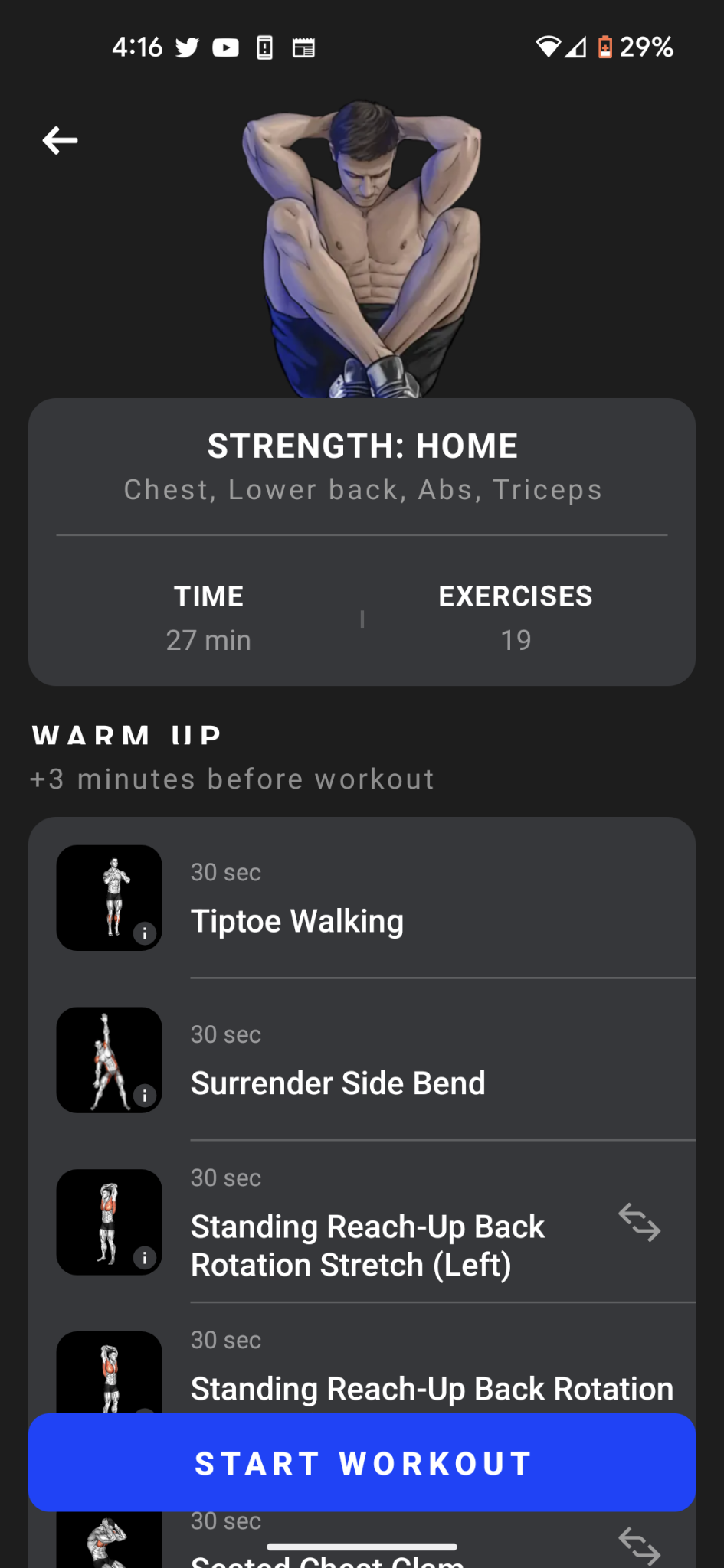Screen dimensions: 724x1568
Task: Open Standing Reach-Up Back Rotation Stretch (Left)
Action: coord(362,1223)
